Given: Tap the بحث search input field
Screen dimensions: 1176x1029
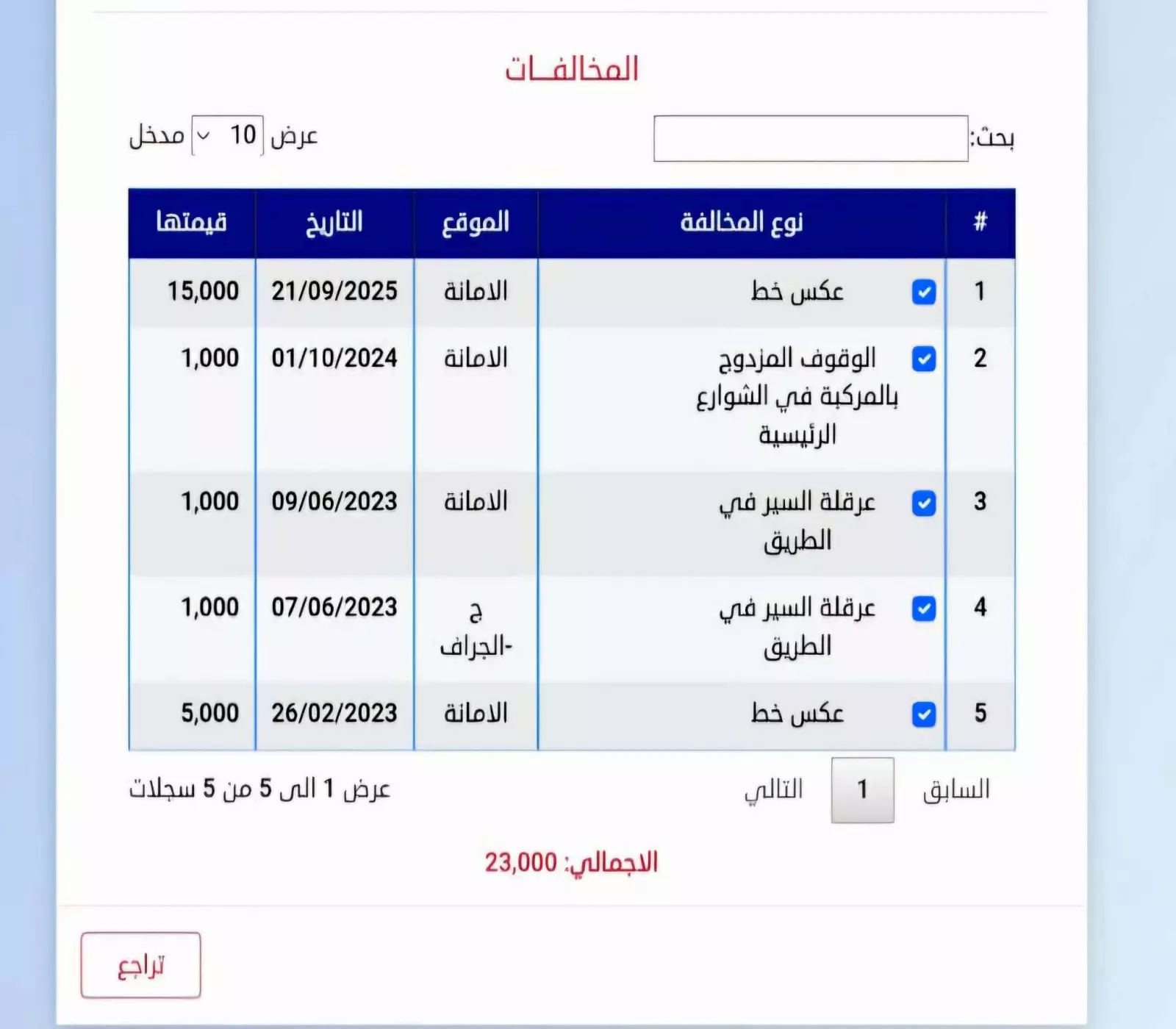Looking at the screenshot, I should click(810, 138).
